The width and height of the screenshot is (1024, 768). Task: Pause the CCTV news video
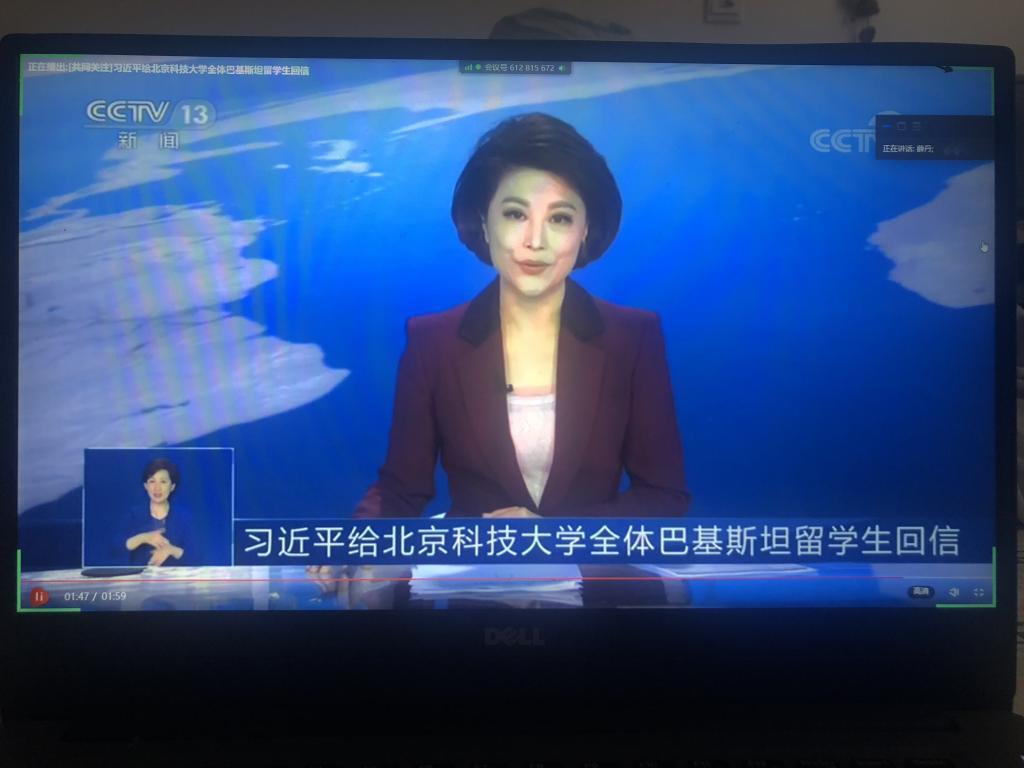pos(38,596)
